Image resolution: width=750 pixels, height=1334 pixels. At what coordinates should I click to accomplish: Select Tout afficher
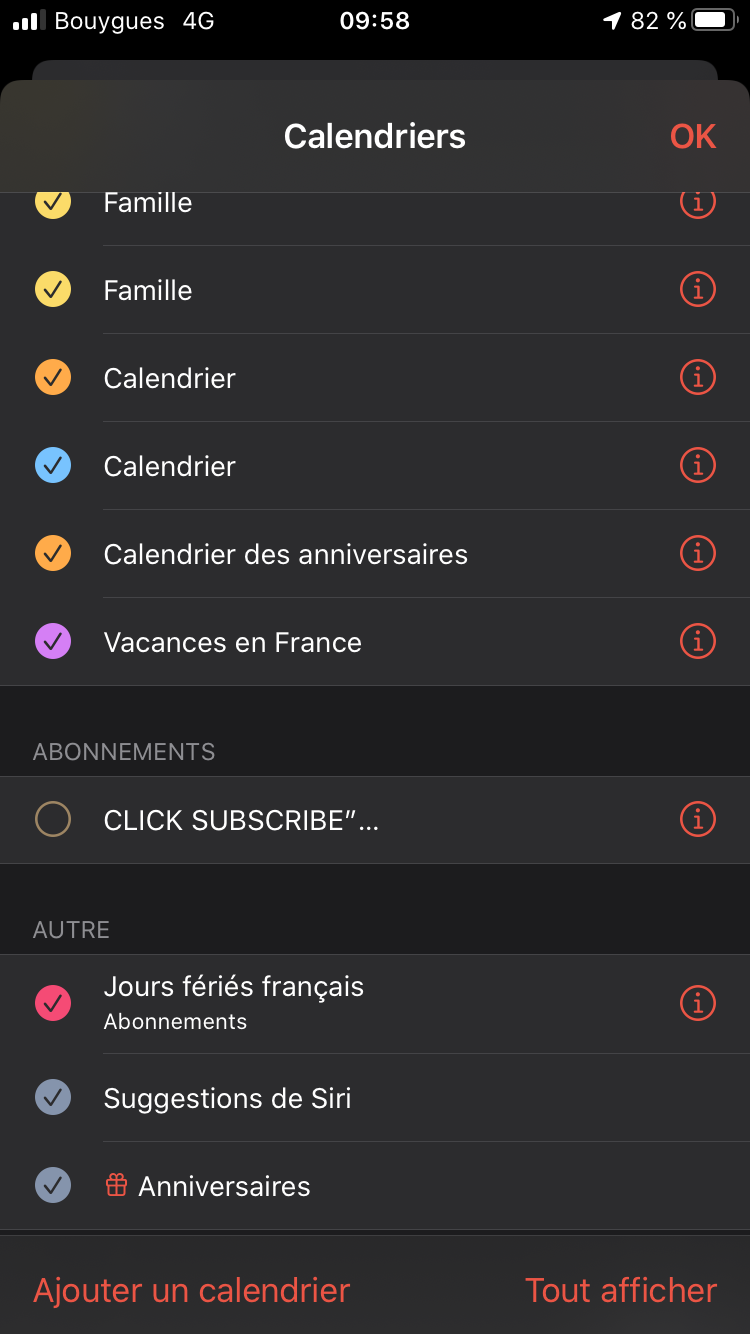621,1290
